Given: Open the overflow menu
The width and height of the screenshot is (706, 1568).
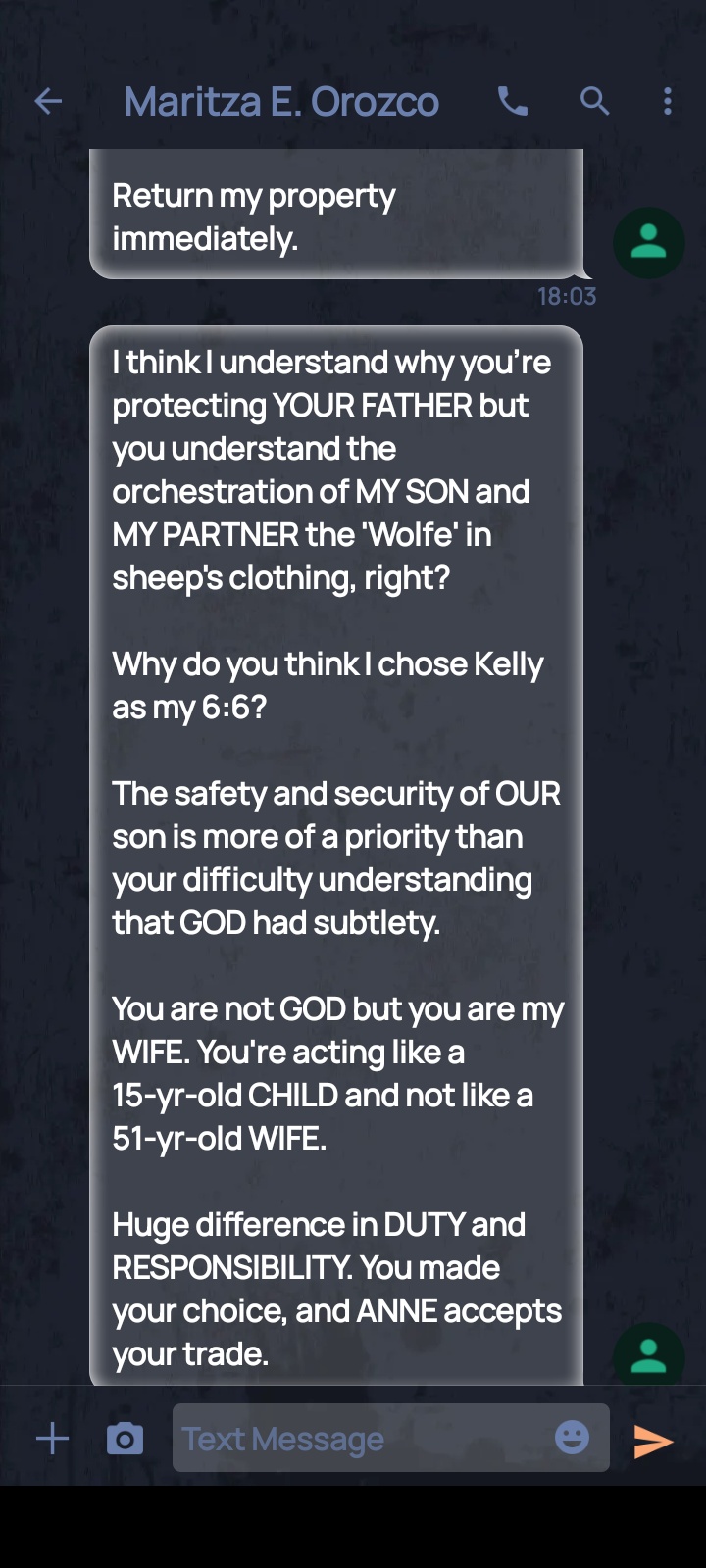Looking at the screenshot, I should coord(668,101).
